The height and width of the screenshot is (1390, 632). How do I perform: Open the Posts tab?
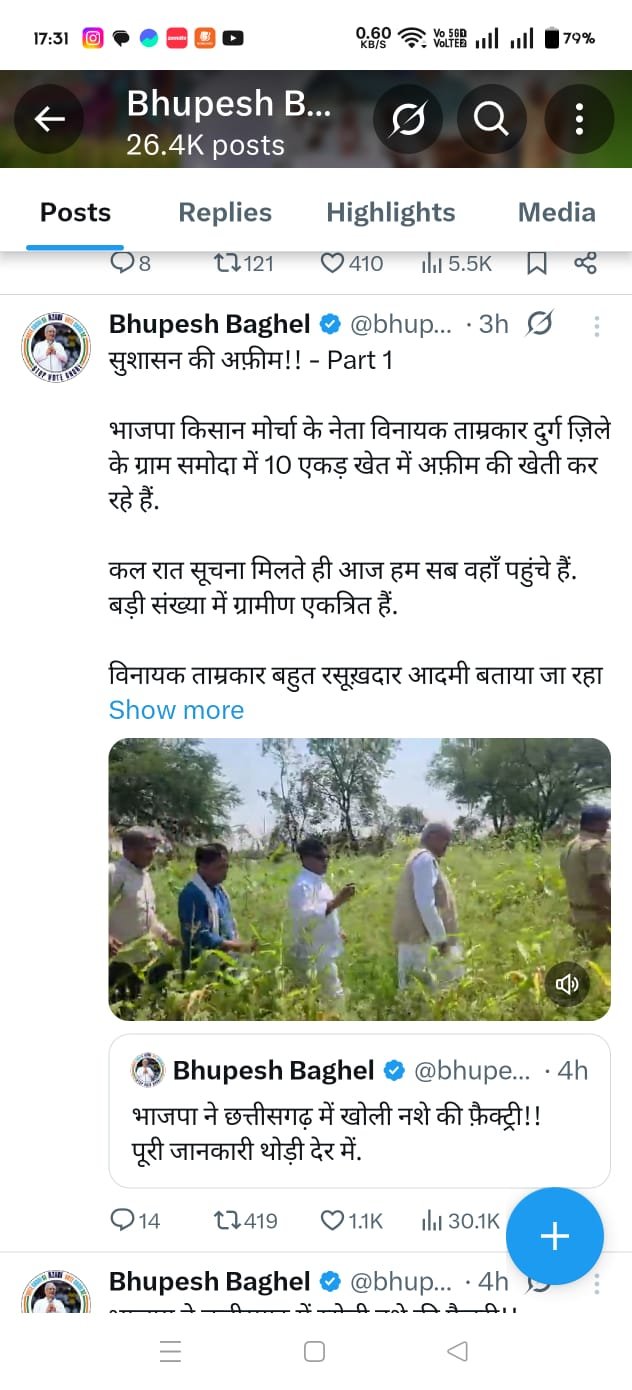click(75, 212)
